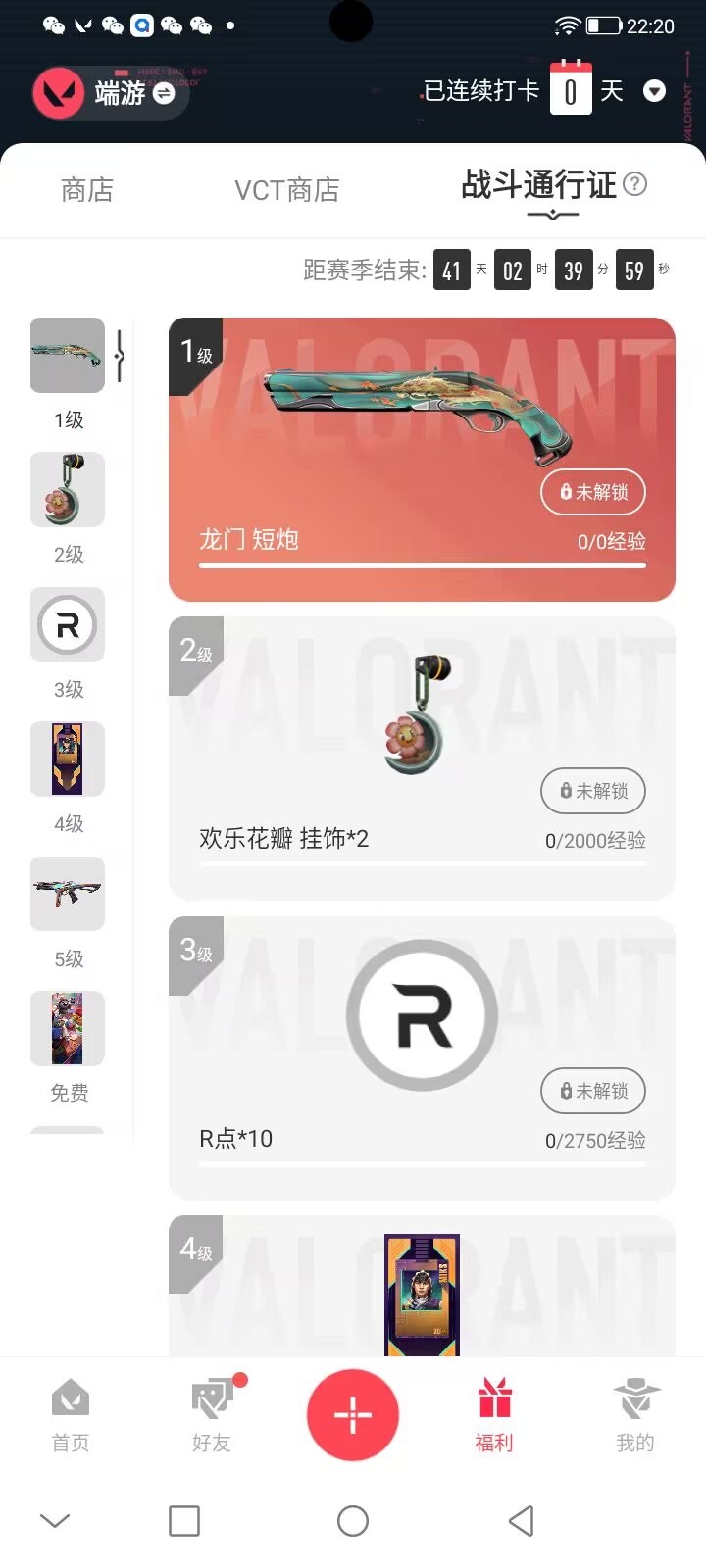The height and width of the screenshot is (1568, 706).
Task: Tap the red plus create button
Action: pyautogui.click(x=353, y=1414)
